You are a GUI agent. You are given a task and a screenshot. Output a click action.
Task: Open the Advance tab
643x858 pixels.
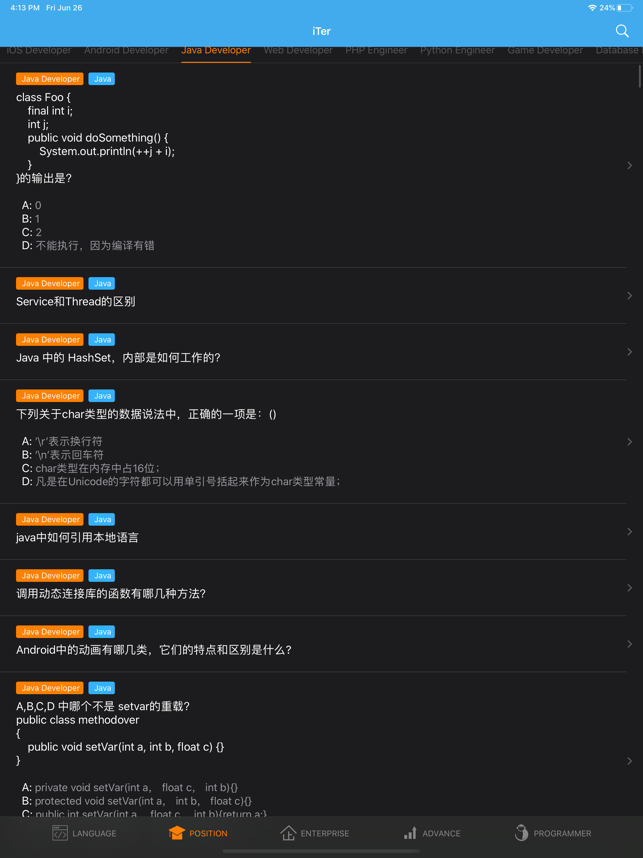point(431,833)
